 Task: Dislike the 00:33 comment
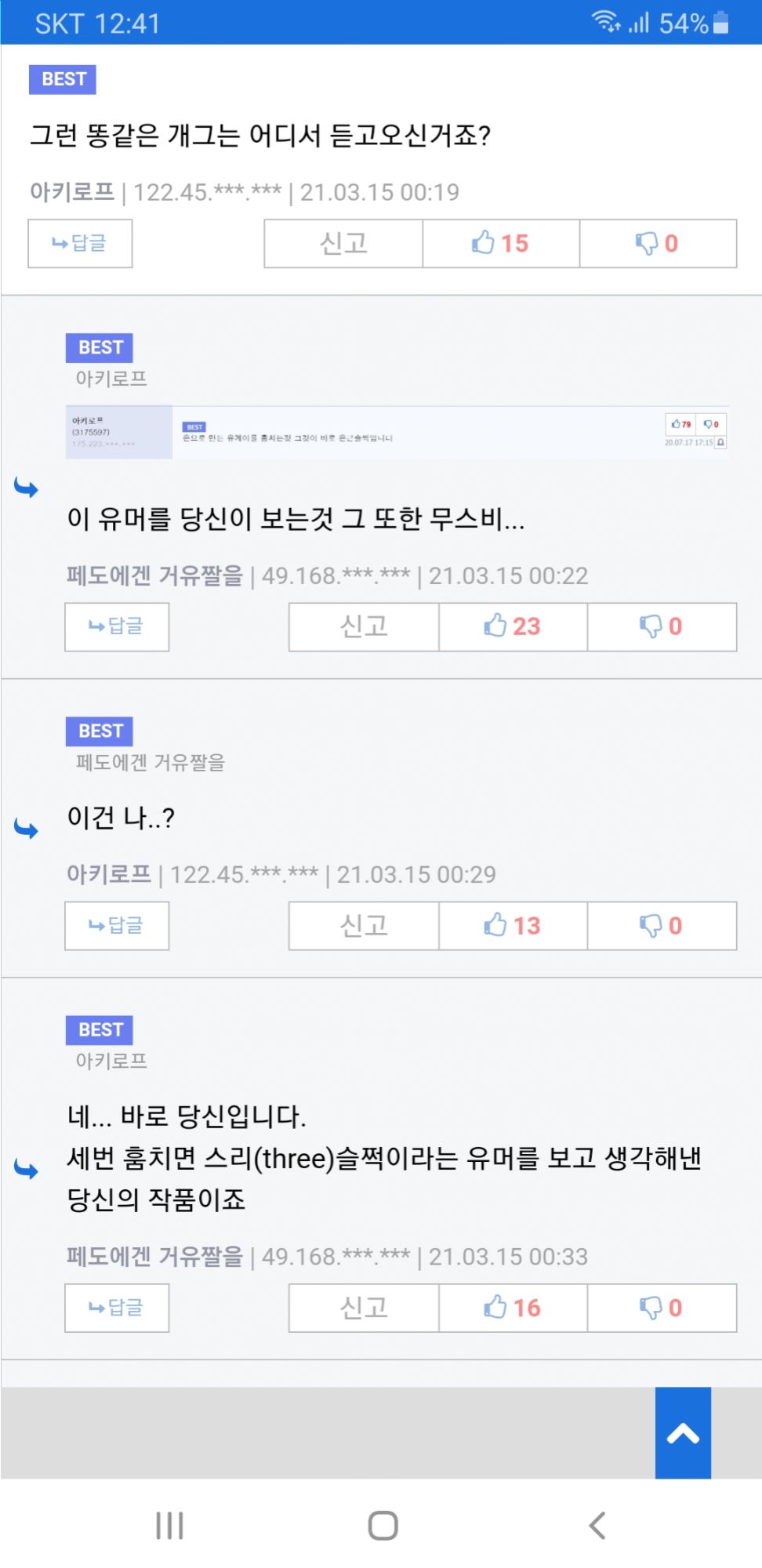[662, 1308]
